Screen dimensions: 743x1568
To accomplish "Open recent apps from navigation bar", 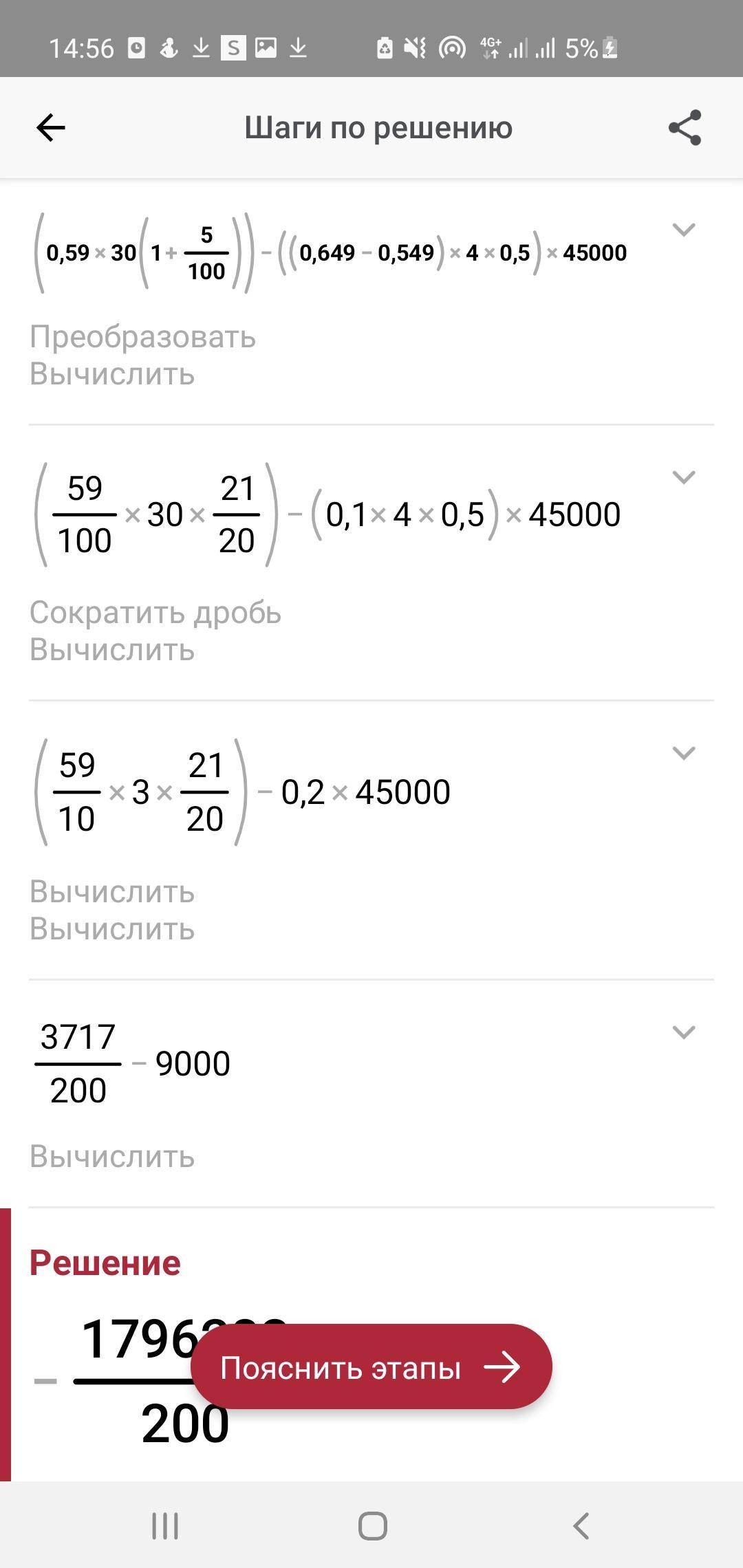I will click(x=165, y=1526).
